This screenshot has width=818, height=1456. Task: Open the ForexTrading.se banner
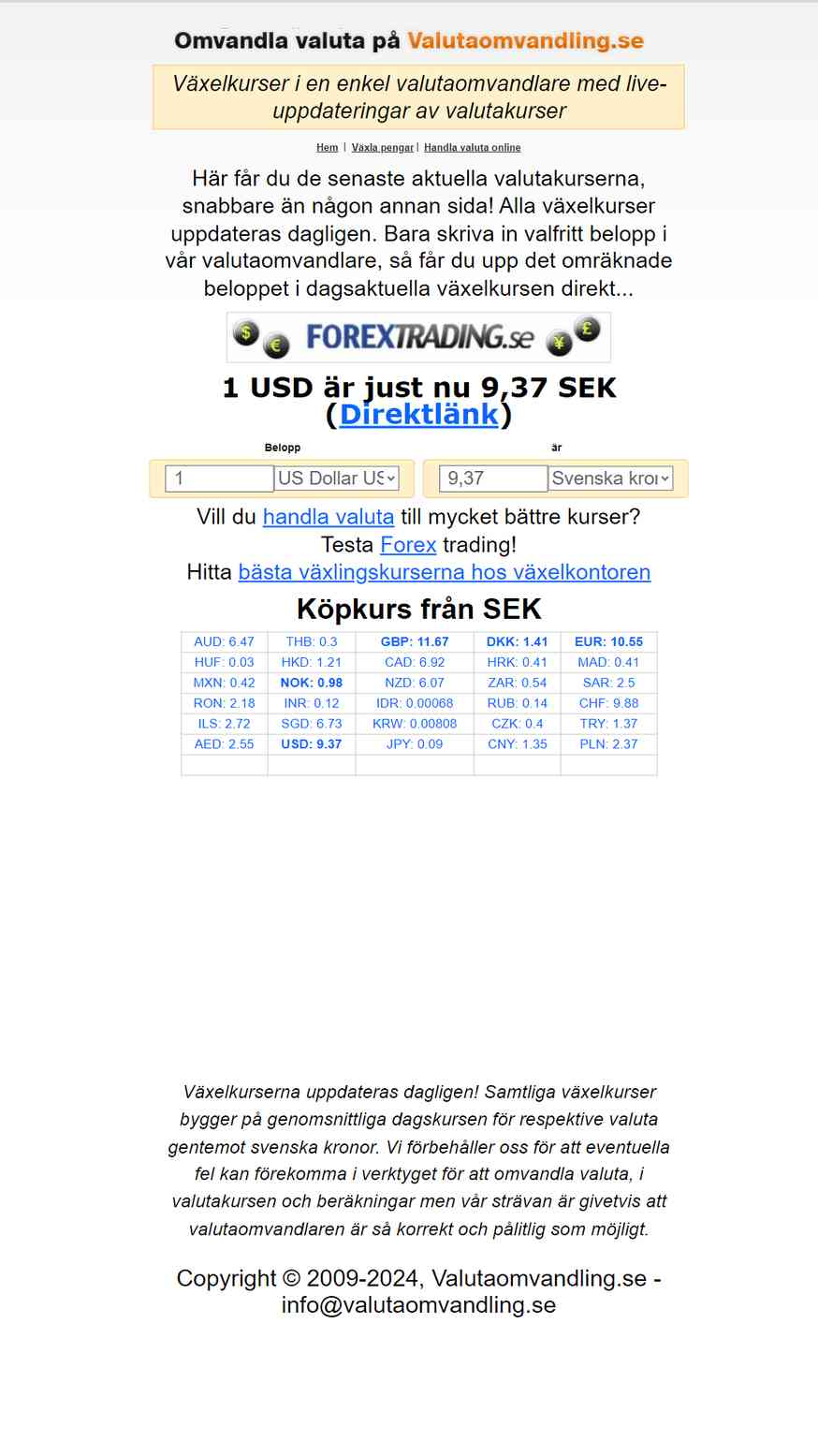pos(418,337)
